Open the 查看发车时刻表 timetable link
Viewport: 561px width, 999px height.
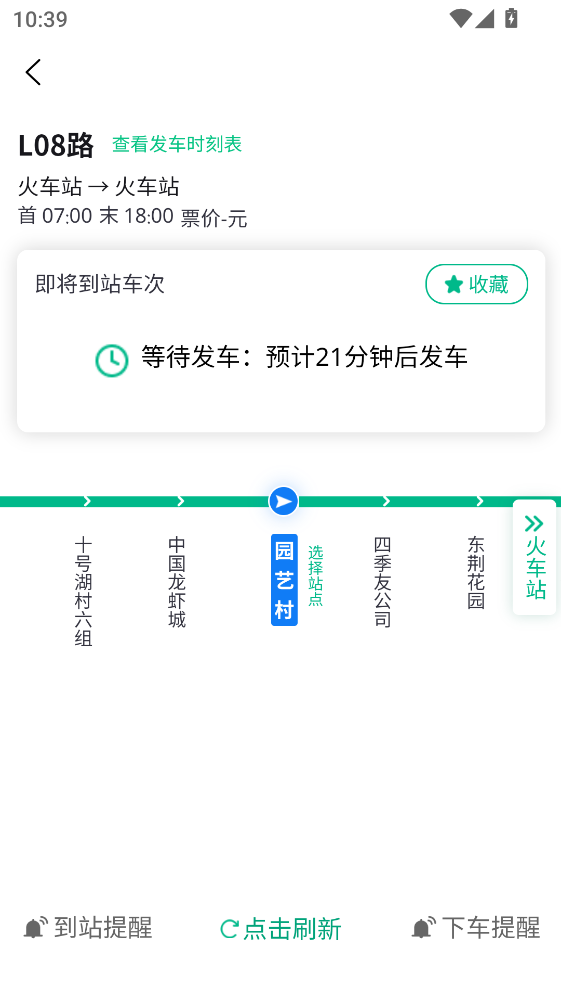[177, 144]
